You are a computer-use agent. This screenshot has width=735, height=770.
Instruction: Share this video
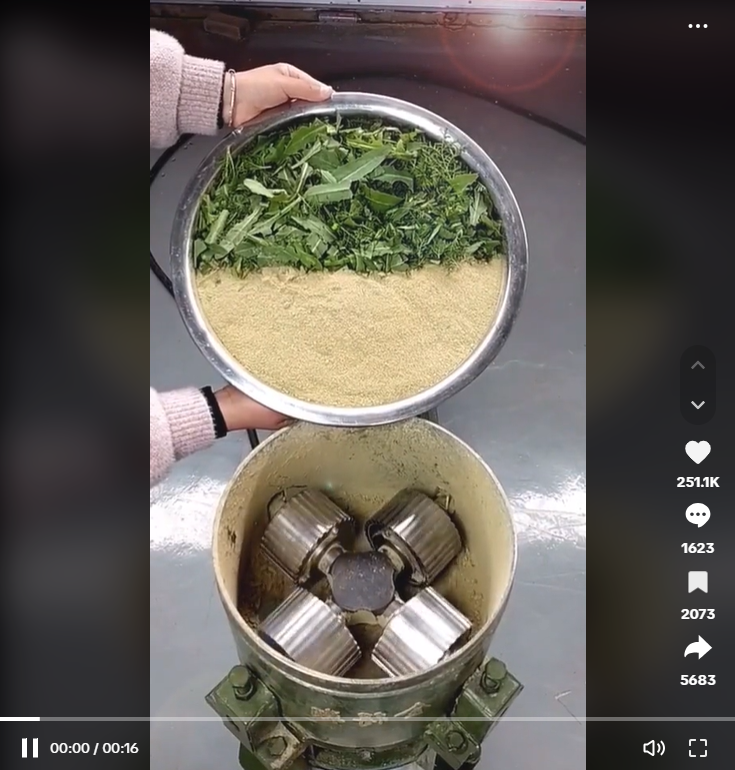tap(698, 648)
